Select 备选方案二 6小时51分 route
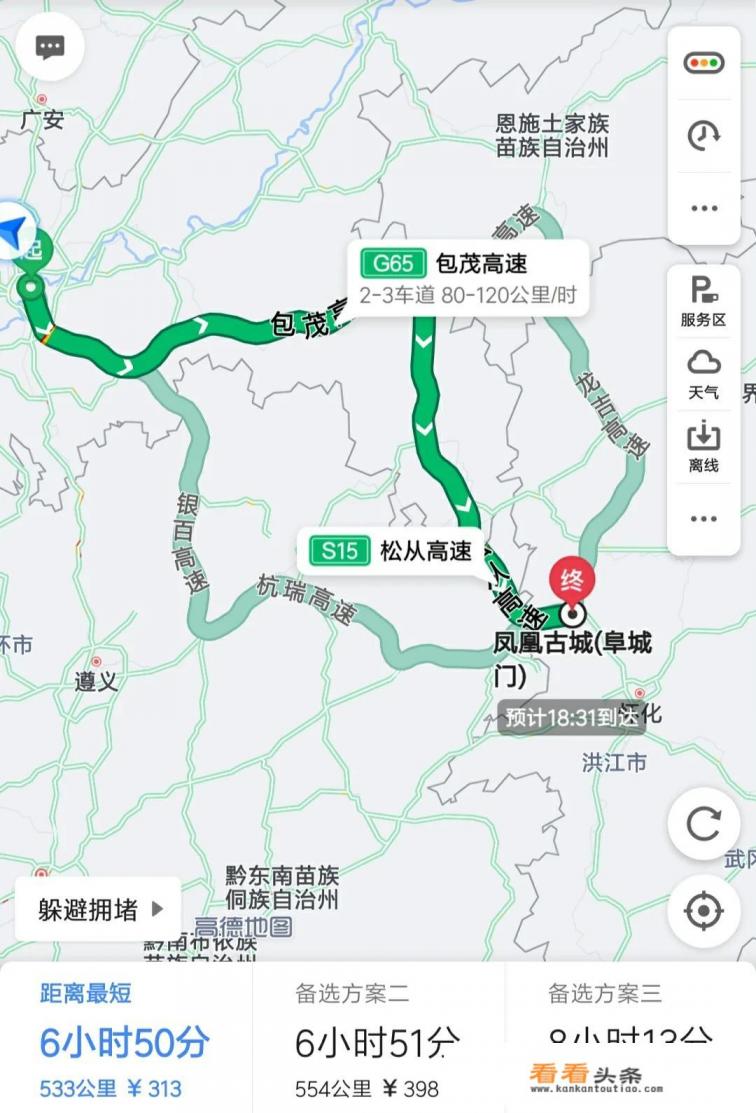This screenshot has height=1113, width=756. pos(377,1040)
